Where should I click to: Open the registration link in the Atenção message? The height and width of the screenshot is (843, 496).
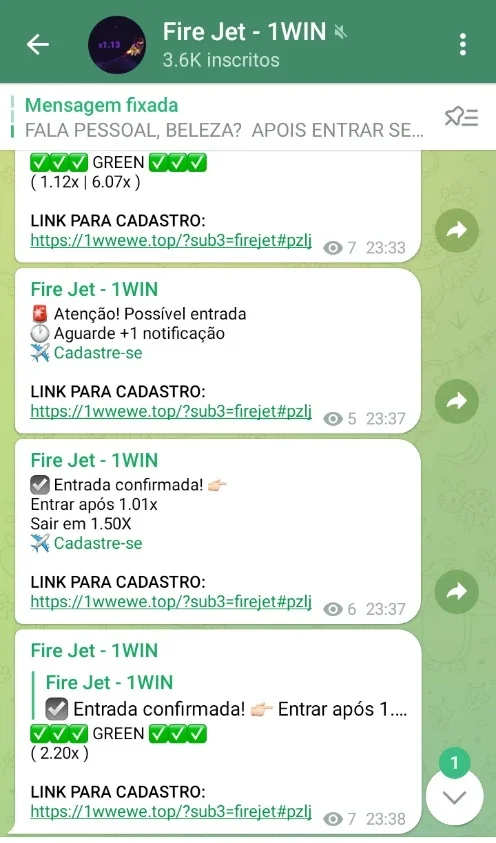click(x=171, y=411)
